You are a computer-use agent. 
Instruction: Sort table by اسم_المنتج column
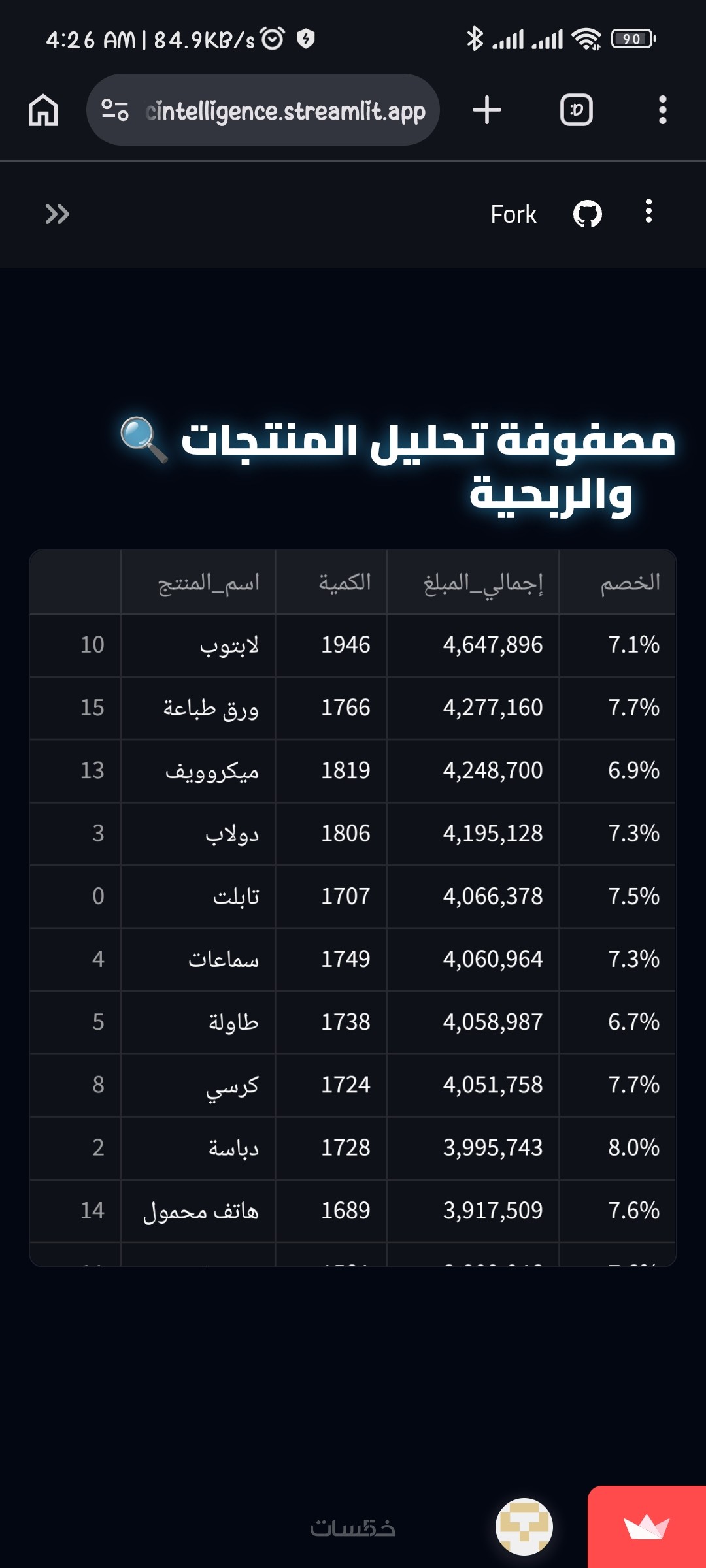208,582
